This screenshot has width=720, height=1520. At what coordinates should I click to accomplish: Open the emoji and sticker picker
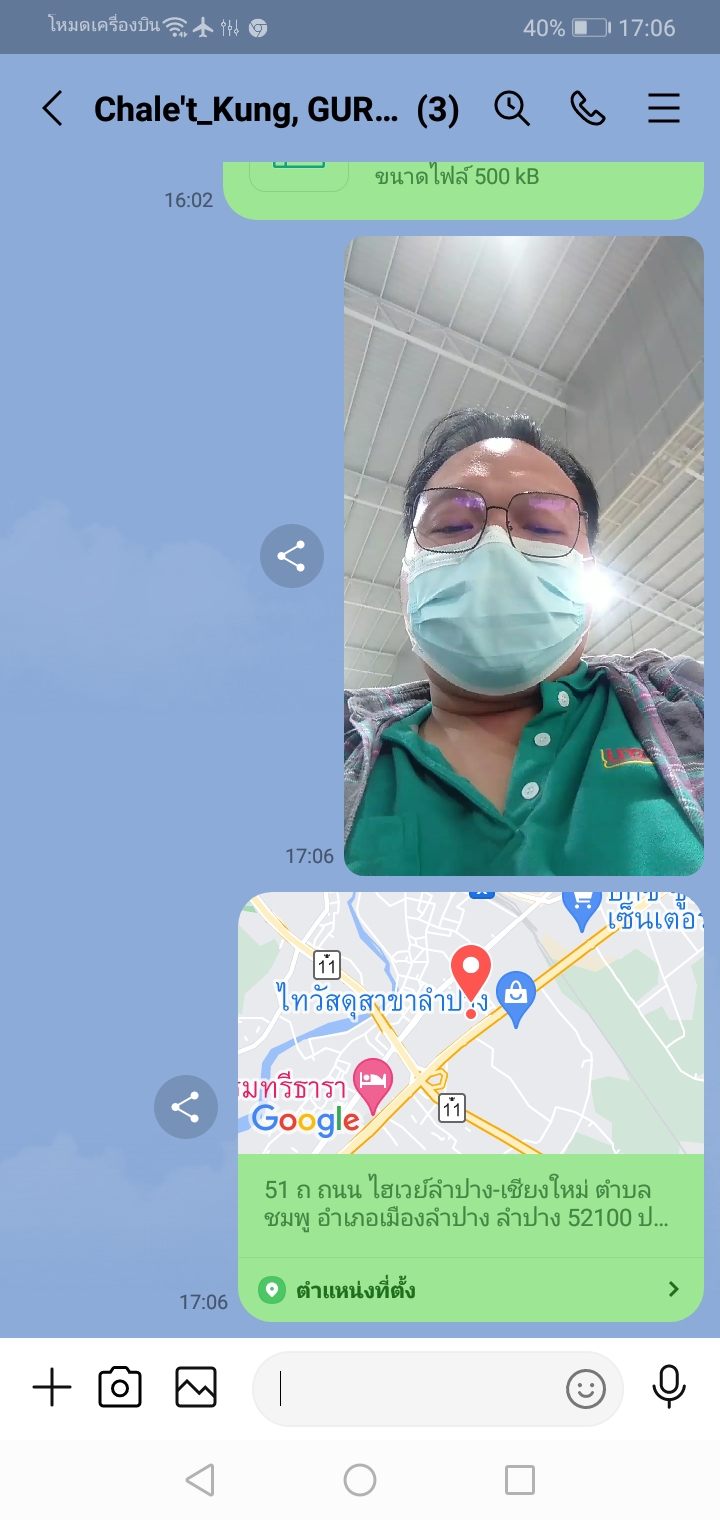point(586,1388)
